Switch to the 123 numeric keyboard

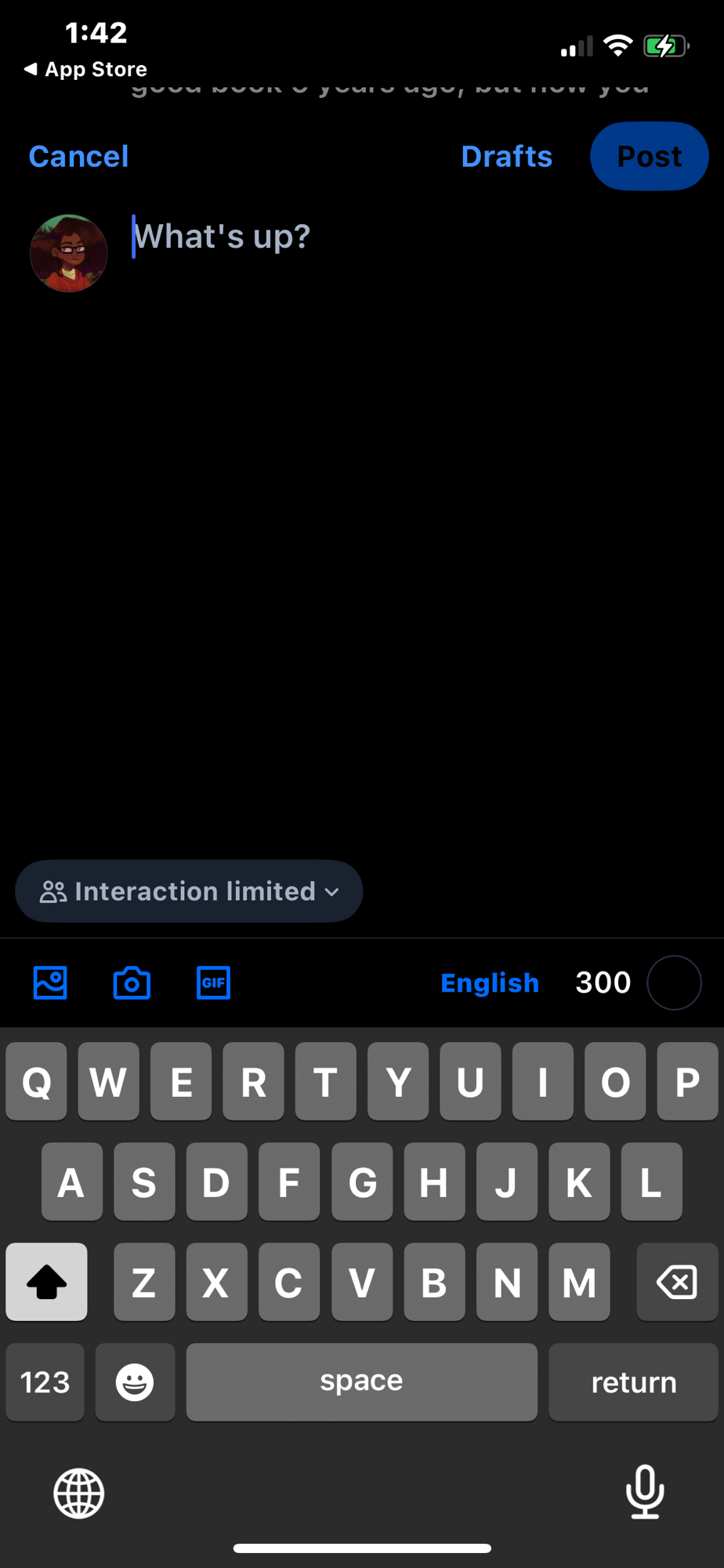coord(45,1382)
